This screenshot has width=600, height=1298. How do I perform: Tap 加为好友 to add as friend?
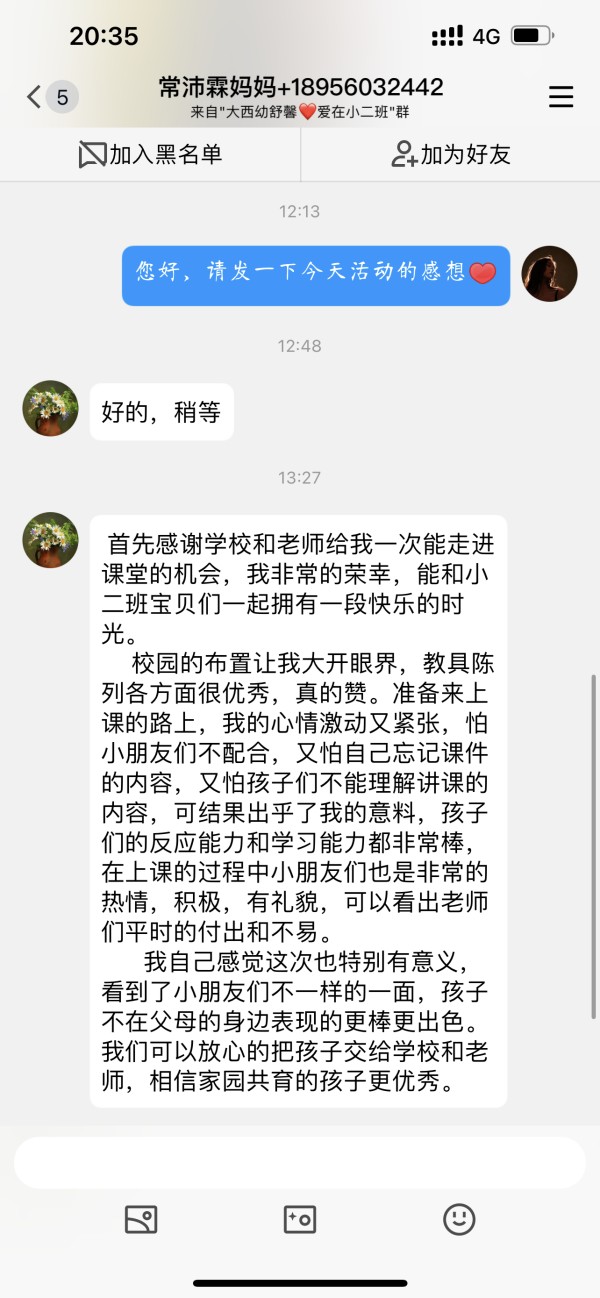coord(451,154)
